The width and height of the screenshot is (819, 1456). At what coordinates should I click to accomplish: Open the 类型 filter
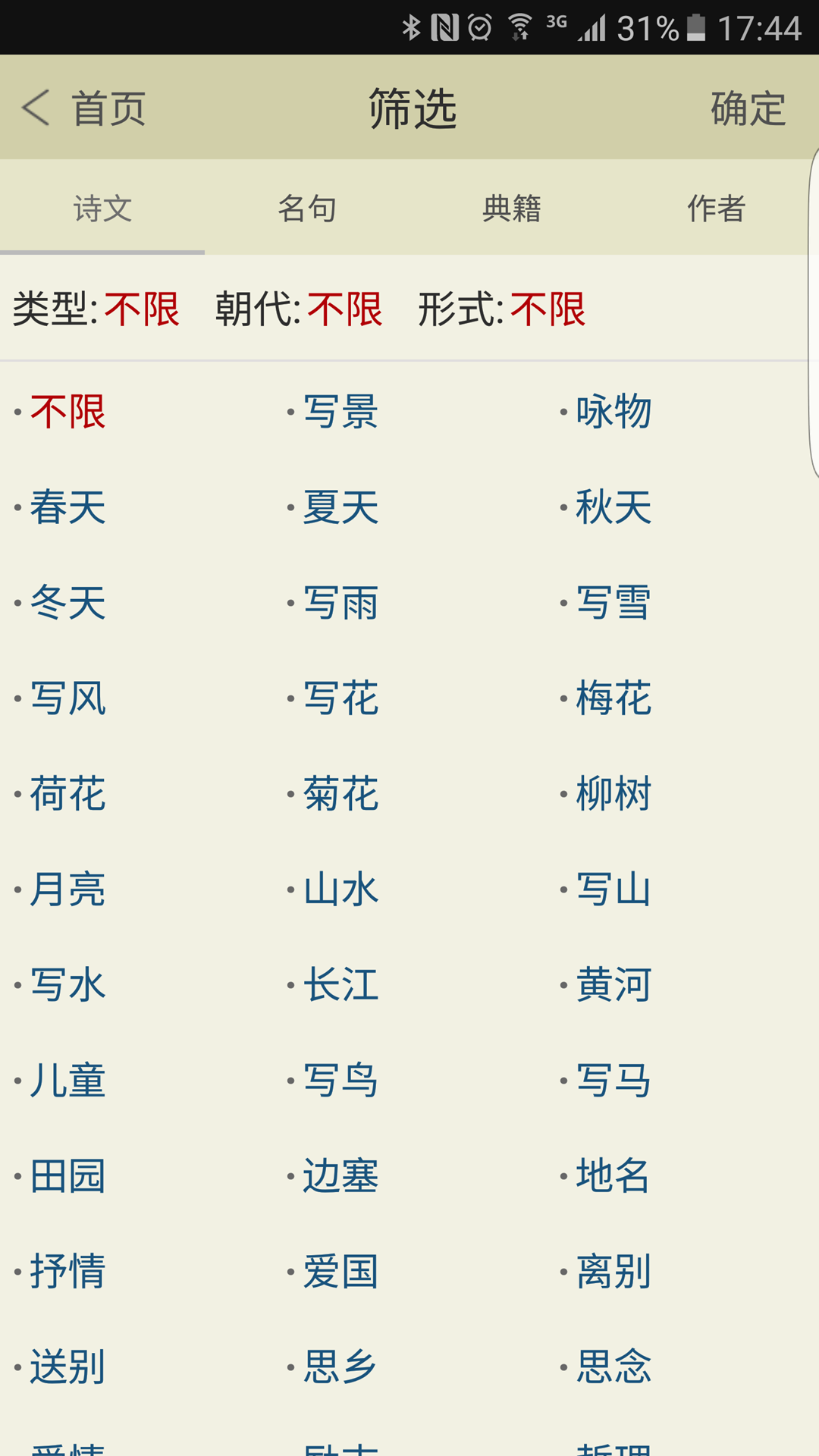pos(96,309)
